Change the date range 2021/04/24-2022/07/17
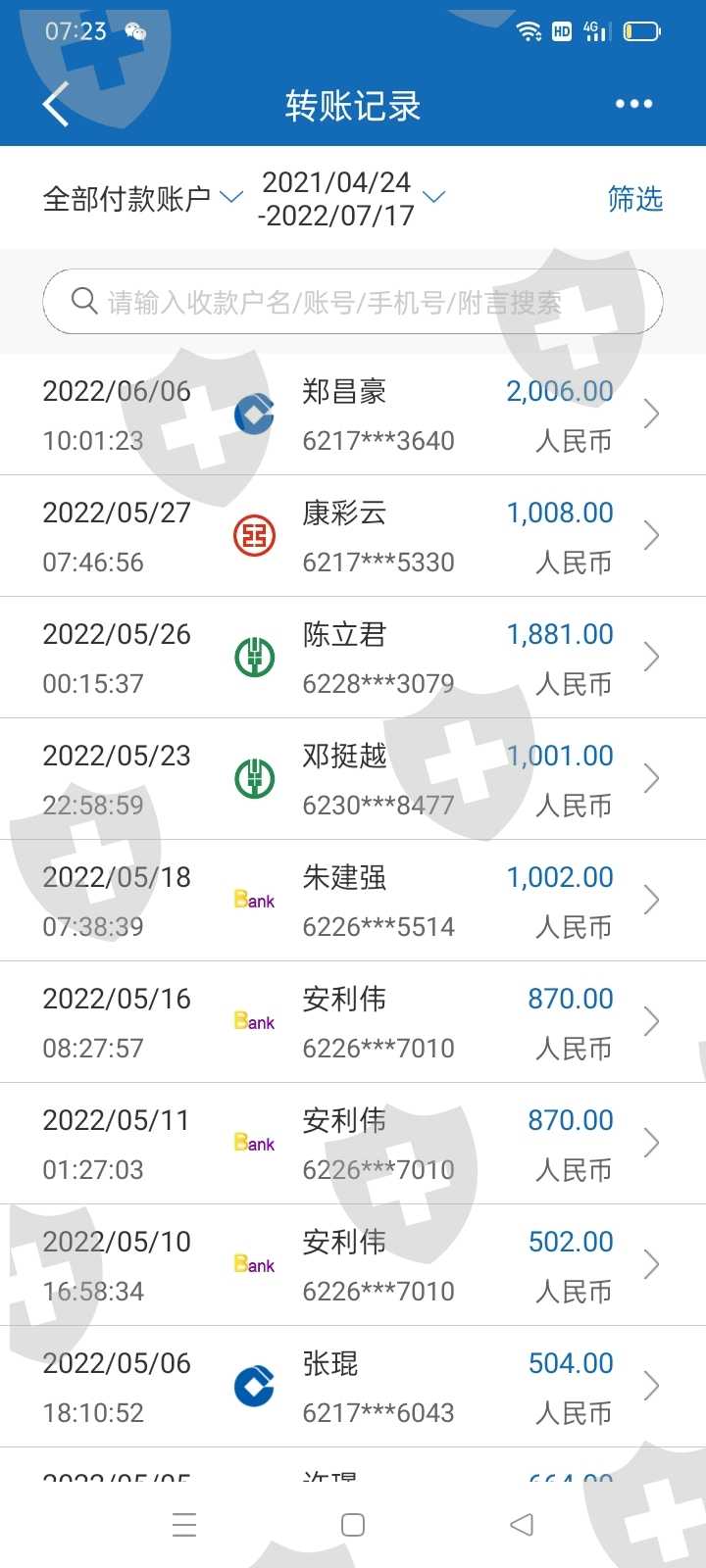This screenshot has height=1568, width=706. (x=351, y=199)
